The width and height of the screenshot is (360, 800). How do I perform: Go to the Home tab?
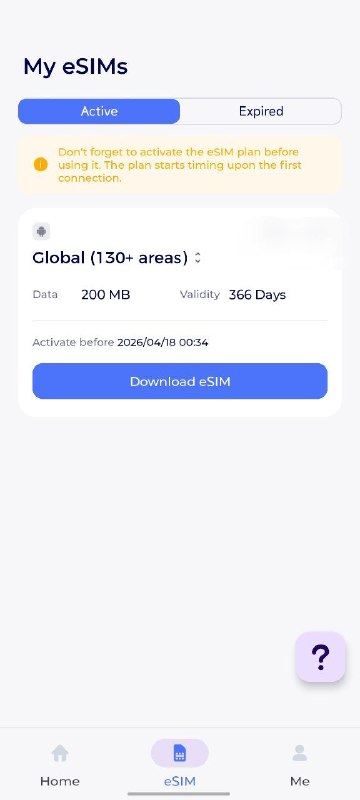[x=60, y=764]
